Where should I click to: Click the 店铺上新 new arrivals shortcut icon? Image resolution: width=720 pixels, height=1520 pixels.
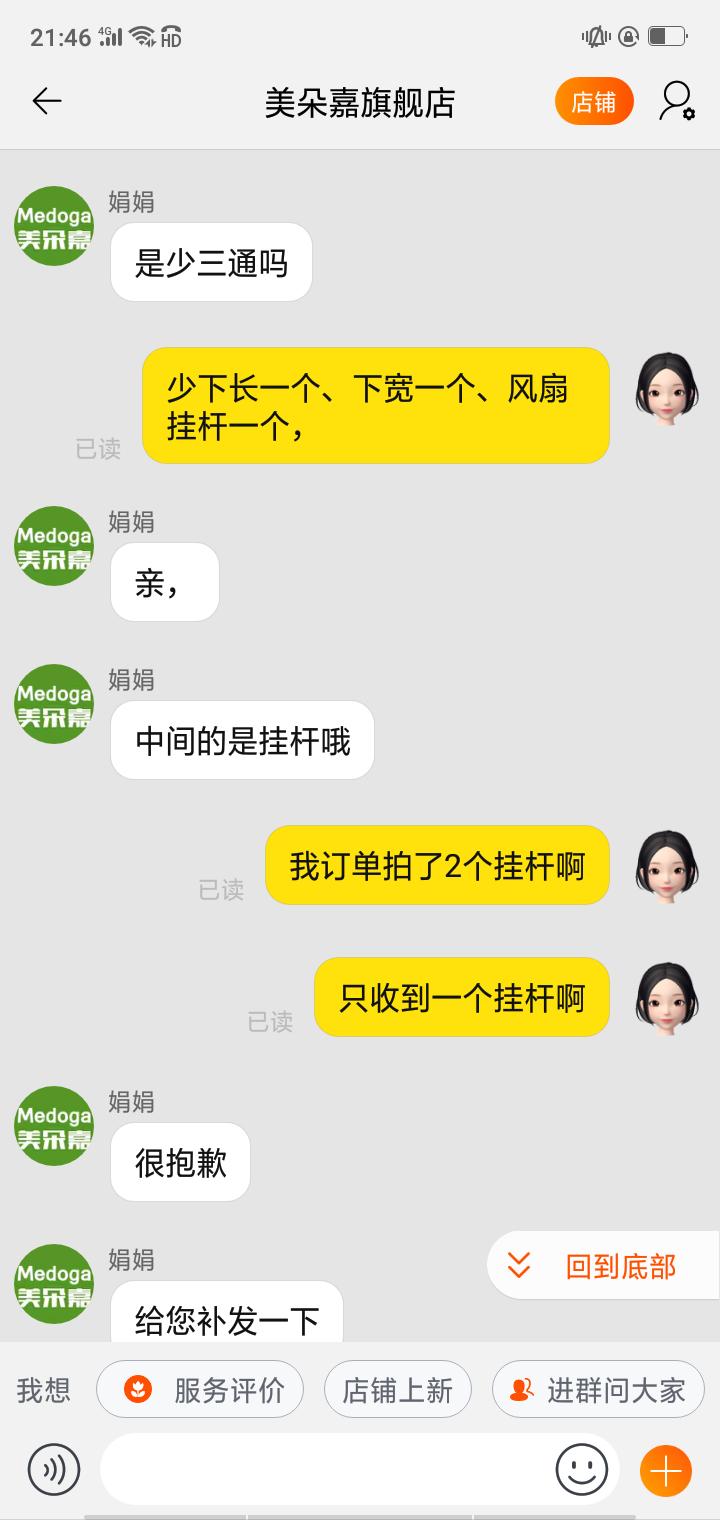(x=397, y=1390)
